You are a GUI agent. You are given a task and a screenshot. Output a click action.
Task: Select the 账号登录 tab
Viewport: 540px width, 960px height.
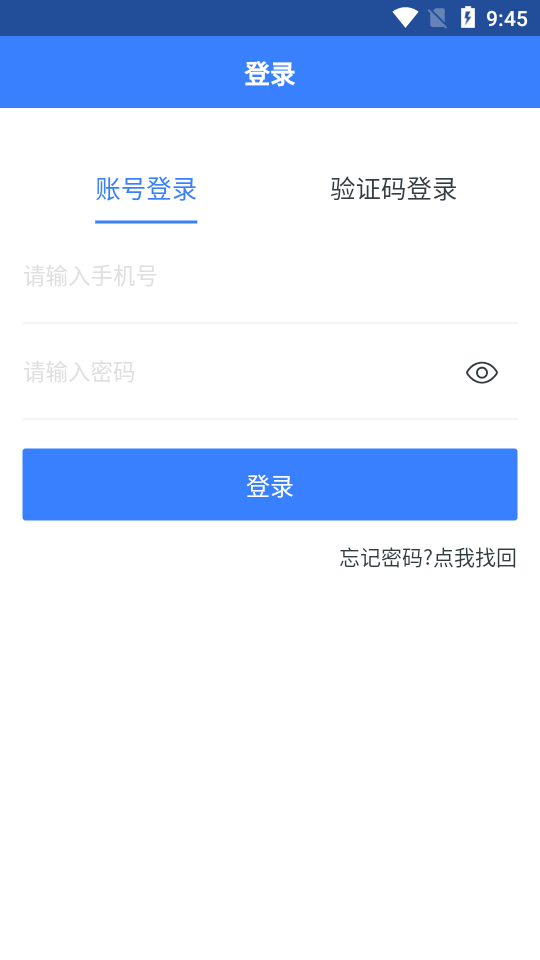(x=146, y=189)
